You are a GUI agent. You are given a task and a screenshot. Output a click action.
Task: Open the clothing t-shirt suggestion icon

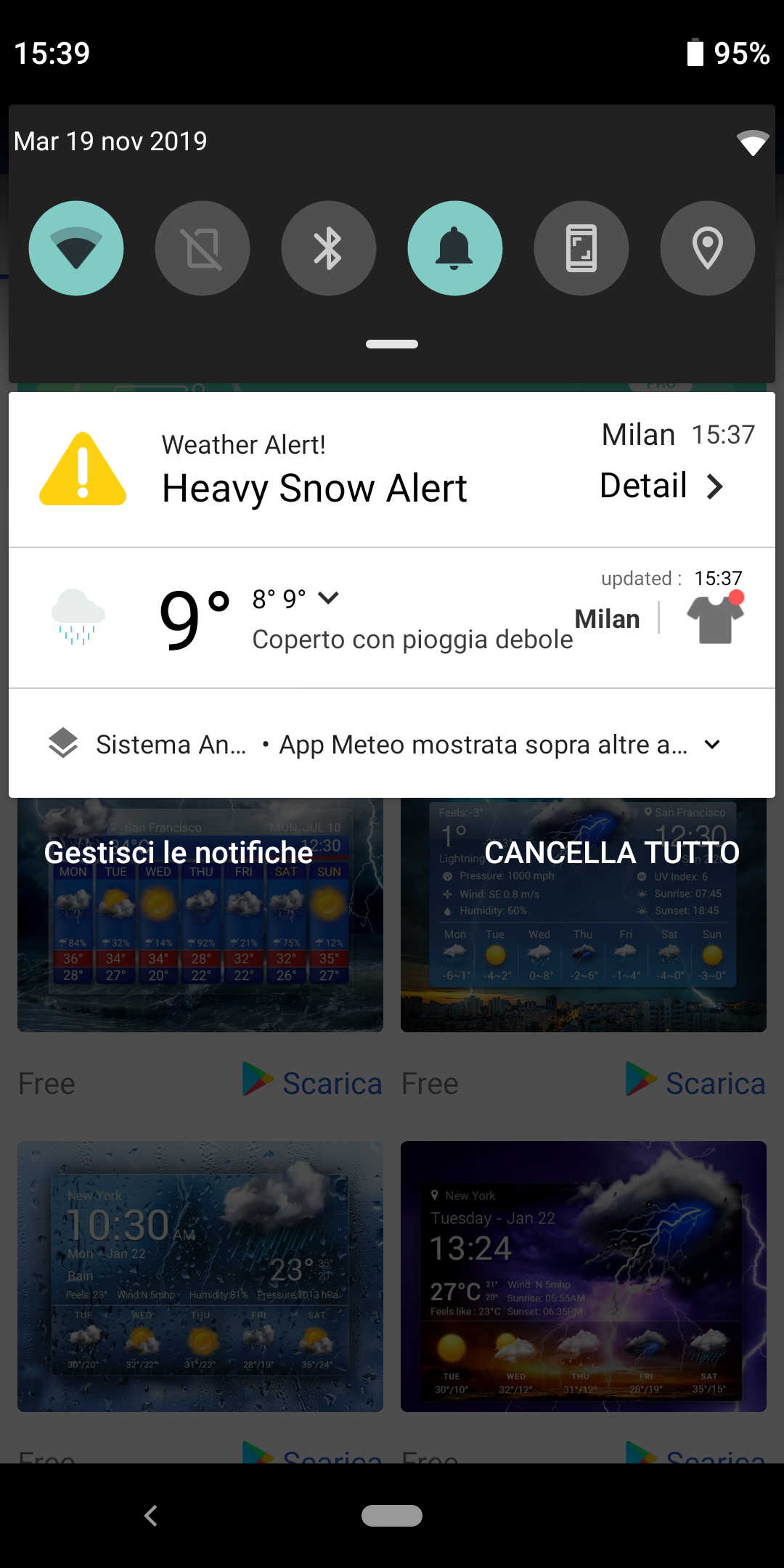click(716, 618)
